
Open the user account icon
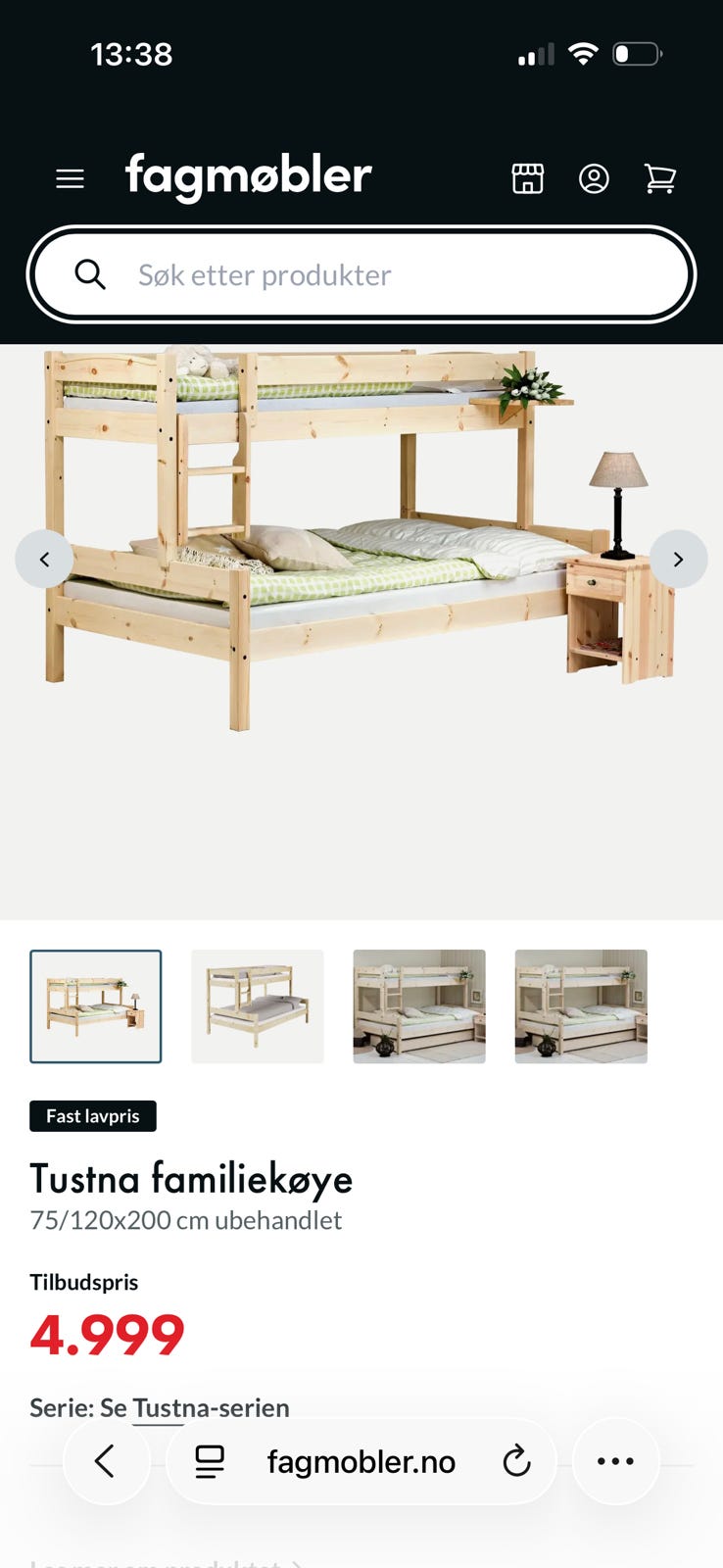594,178
